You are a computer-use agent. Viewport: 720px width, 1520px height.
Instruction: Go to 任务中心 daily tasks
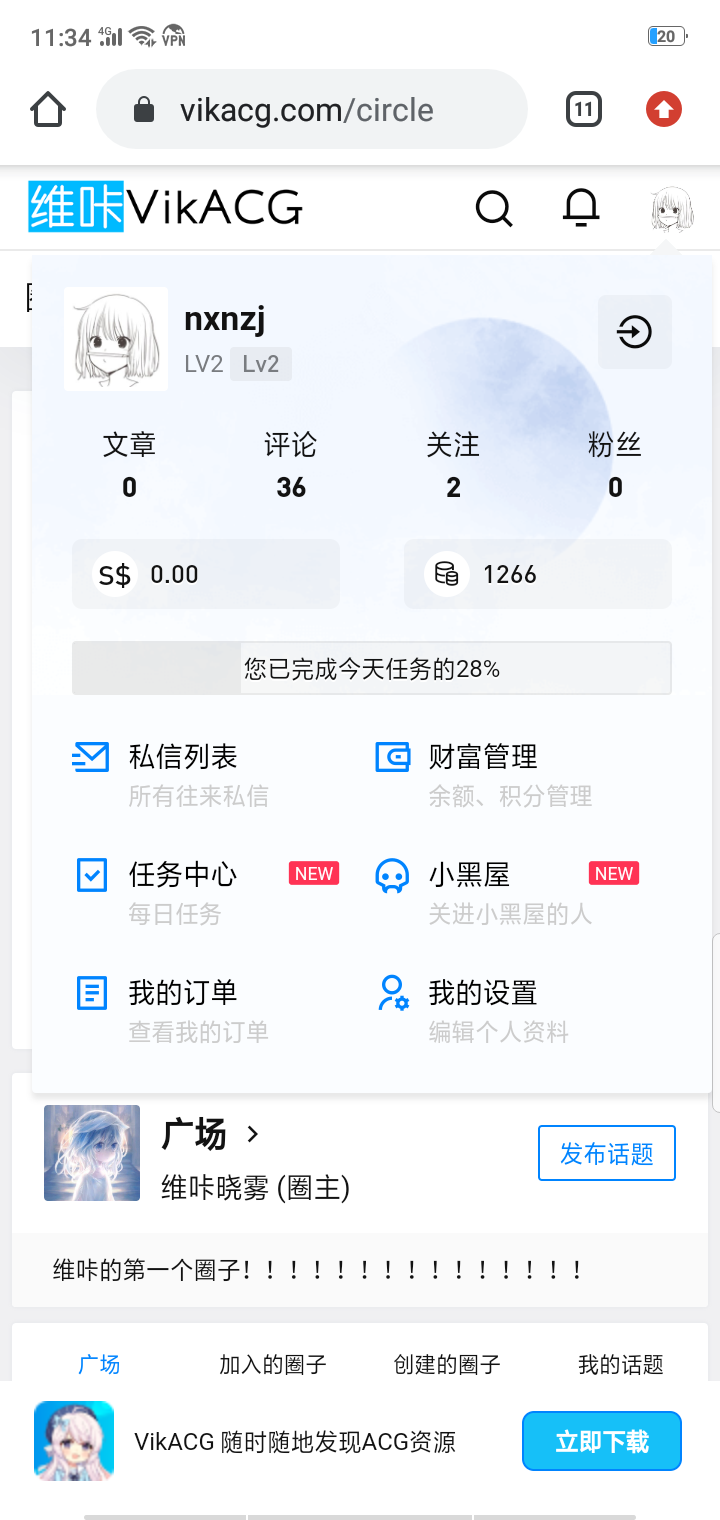click(183, 875)
